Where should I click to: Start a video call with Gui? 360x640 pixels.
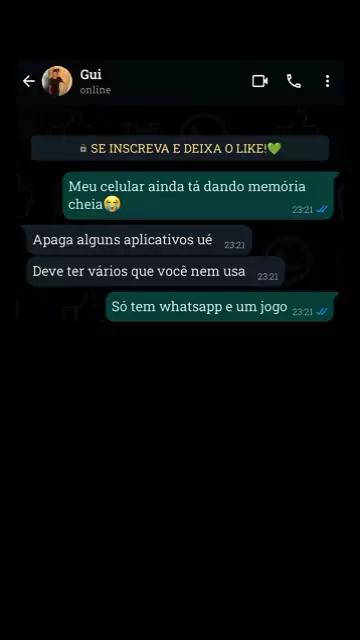pos(260,81)
